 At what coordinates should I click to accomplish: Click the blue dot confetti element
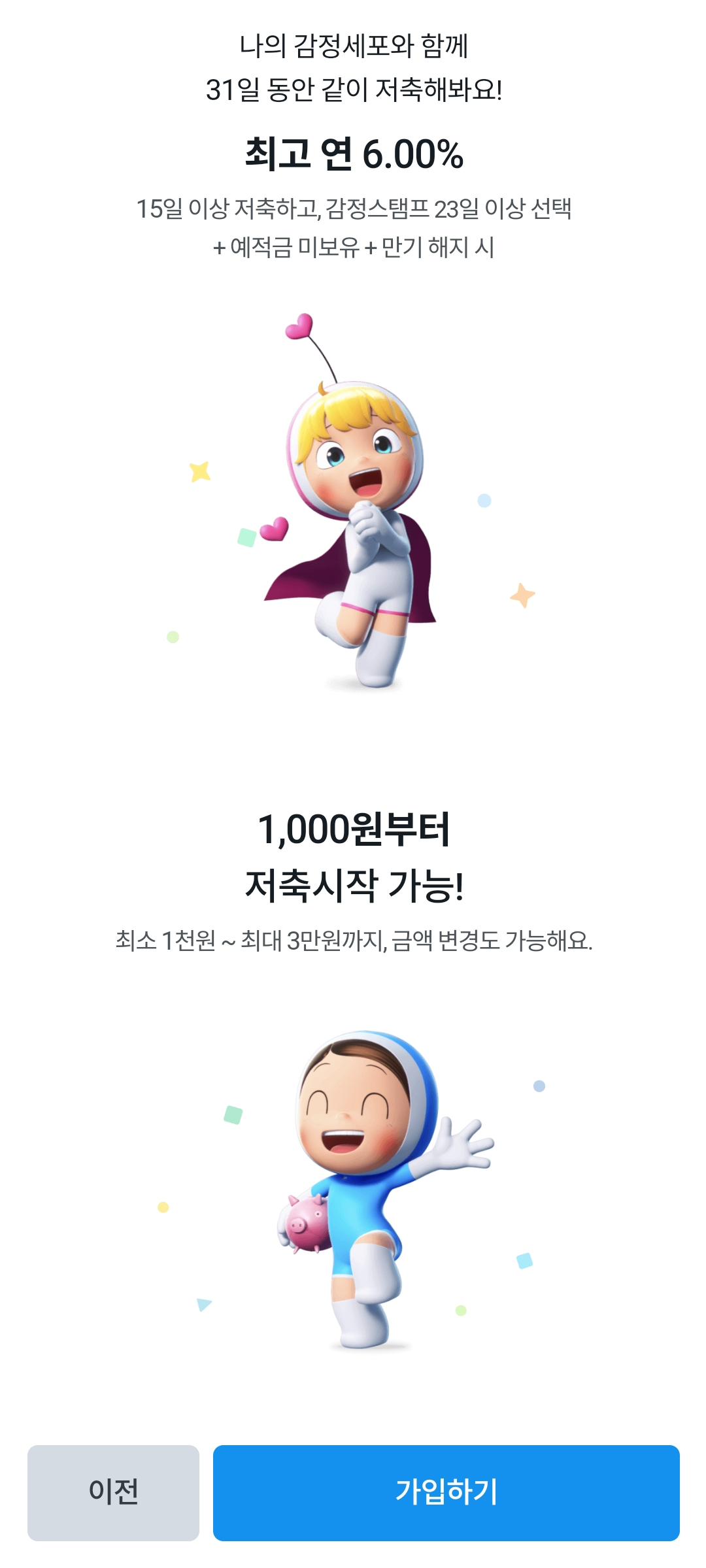click(484, 500)
